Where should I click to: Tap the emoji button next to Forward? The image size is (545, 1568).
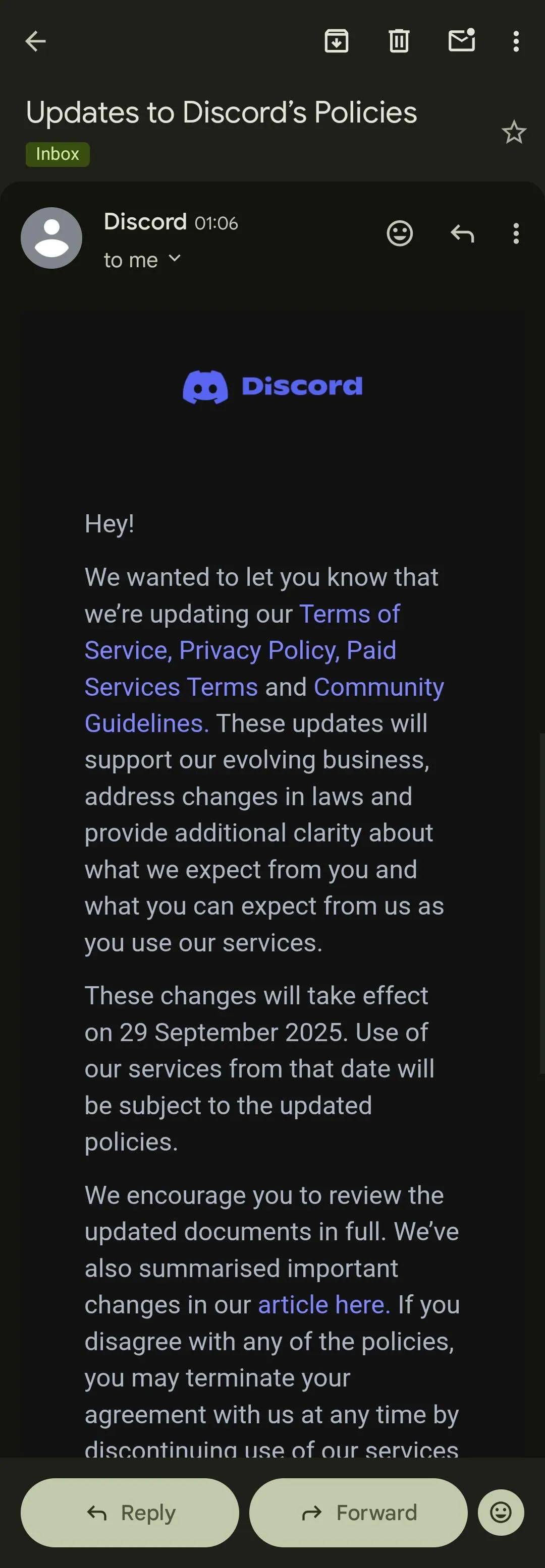501,1513
